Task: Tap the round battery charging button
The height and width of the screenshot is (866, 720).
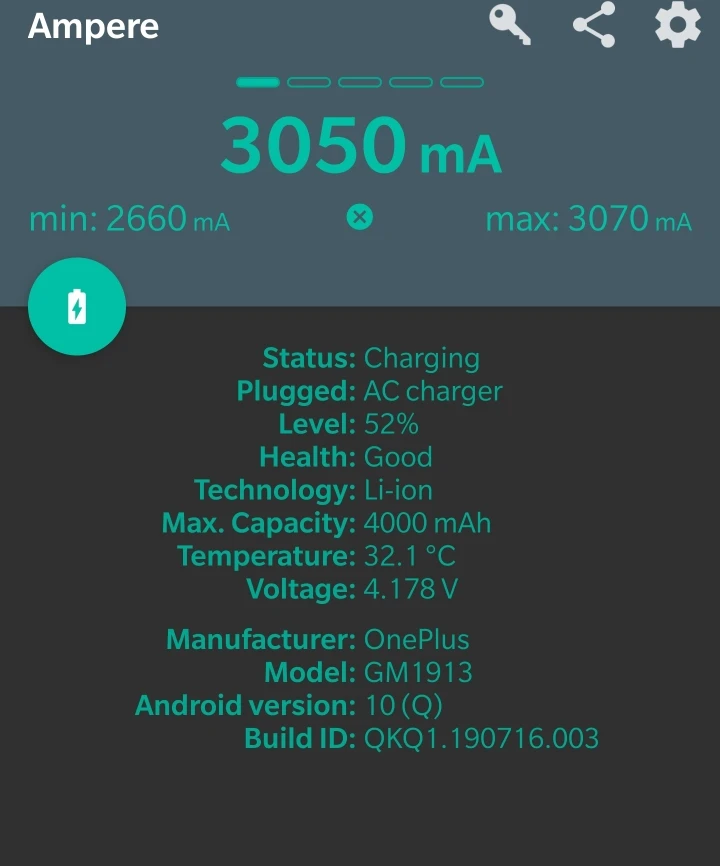Action: coord(77,307)
